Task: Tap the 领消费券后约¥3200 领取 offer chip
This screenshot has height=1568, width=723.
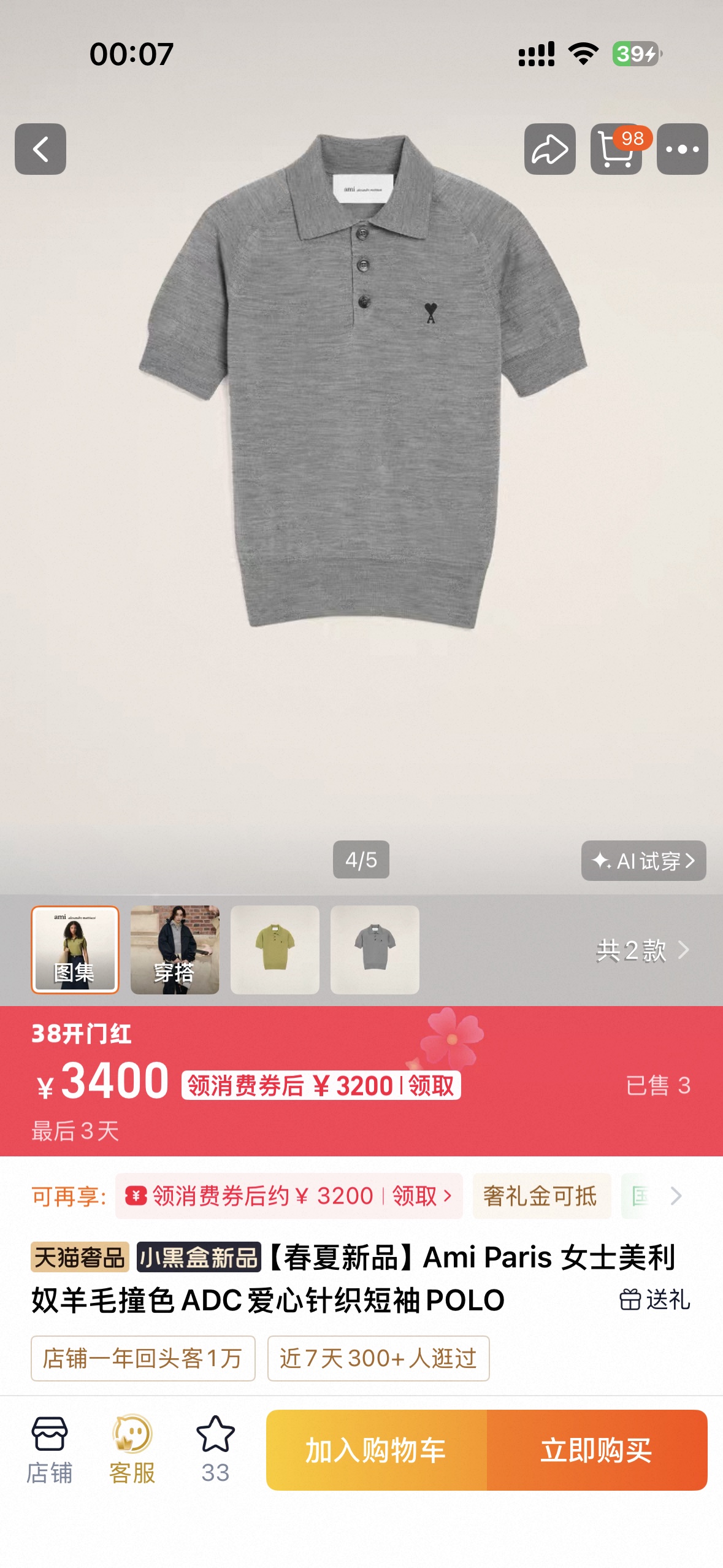Action: [x=289, y=1196]
